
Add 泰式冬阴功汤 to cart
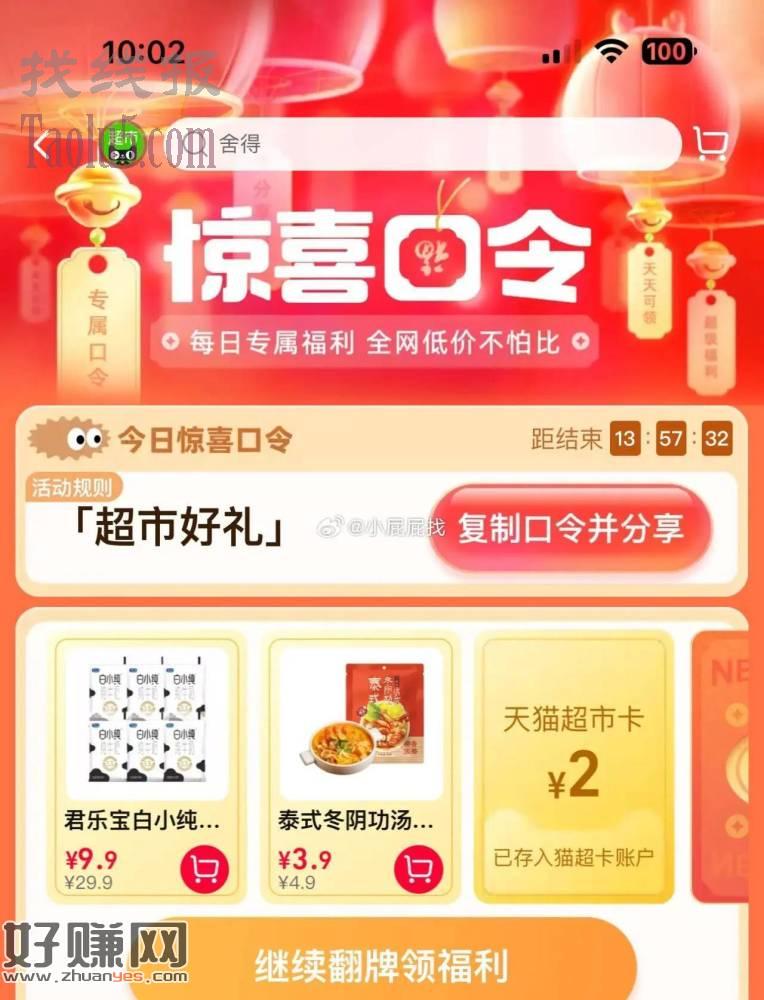click(x=418, y=868)
